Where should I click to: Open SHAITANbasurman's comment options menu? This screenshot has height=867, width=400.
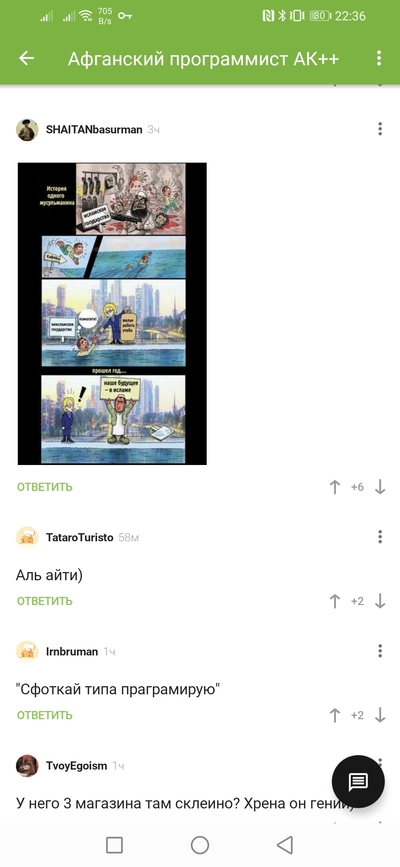click(x=380, y=129)
